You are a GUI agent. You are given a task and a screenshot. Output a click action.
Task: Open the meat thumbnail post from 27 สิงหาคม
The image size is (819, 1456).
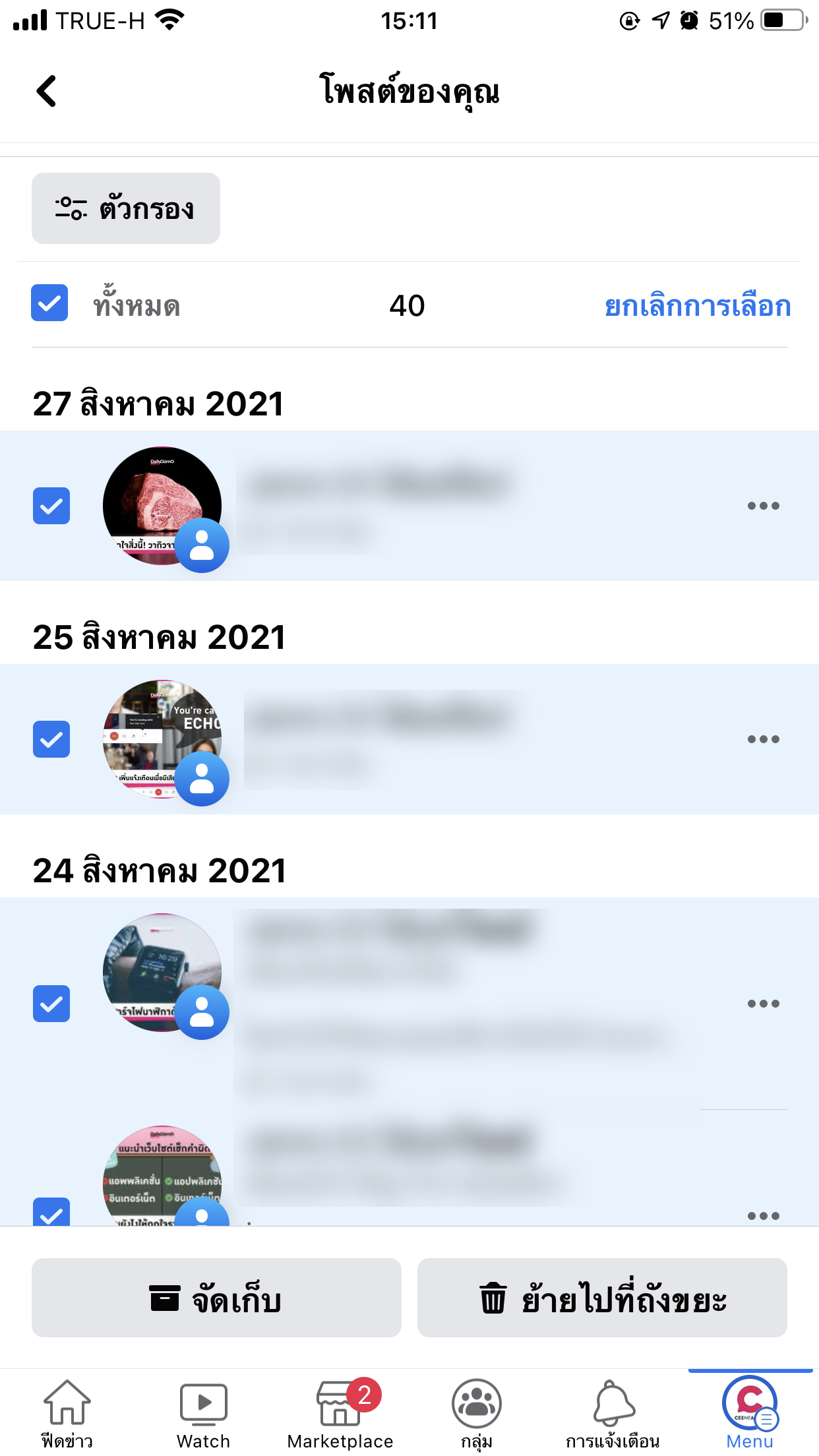(x=162, y=506)
